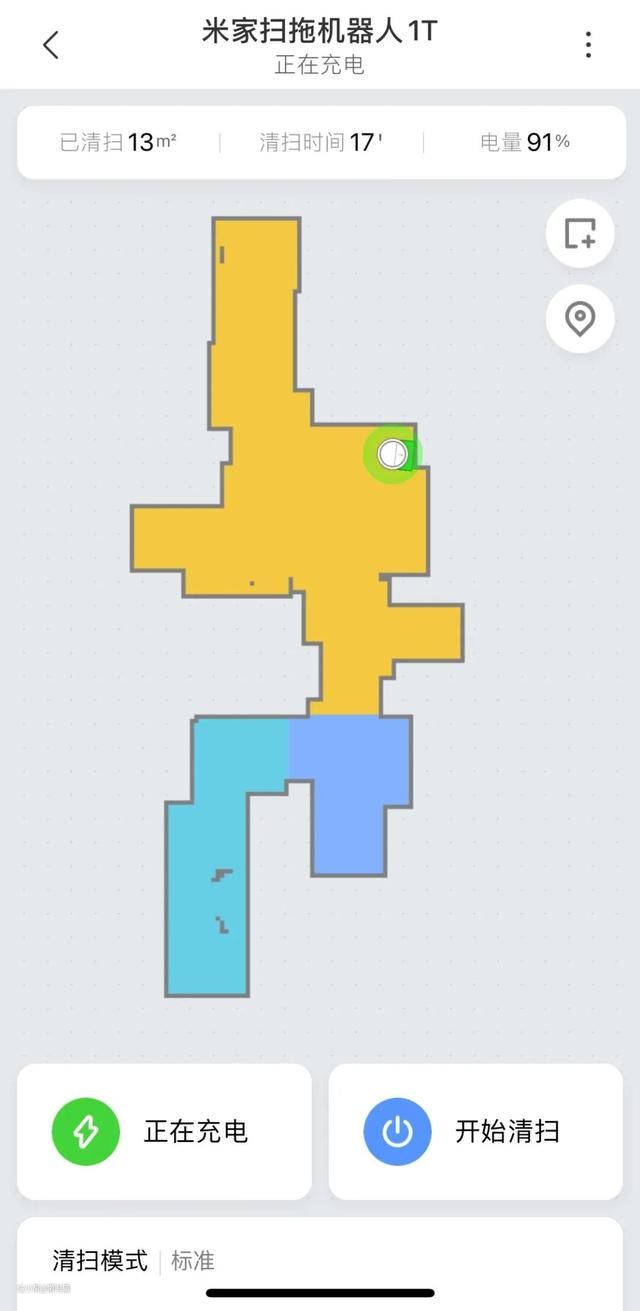Tap the location pin icon

(580, 319)
